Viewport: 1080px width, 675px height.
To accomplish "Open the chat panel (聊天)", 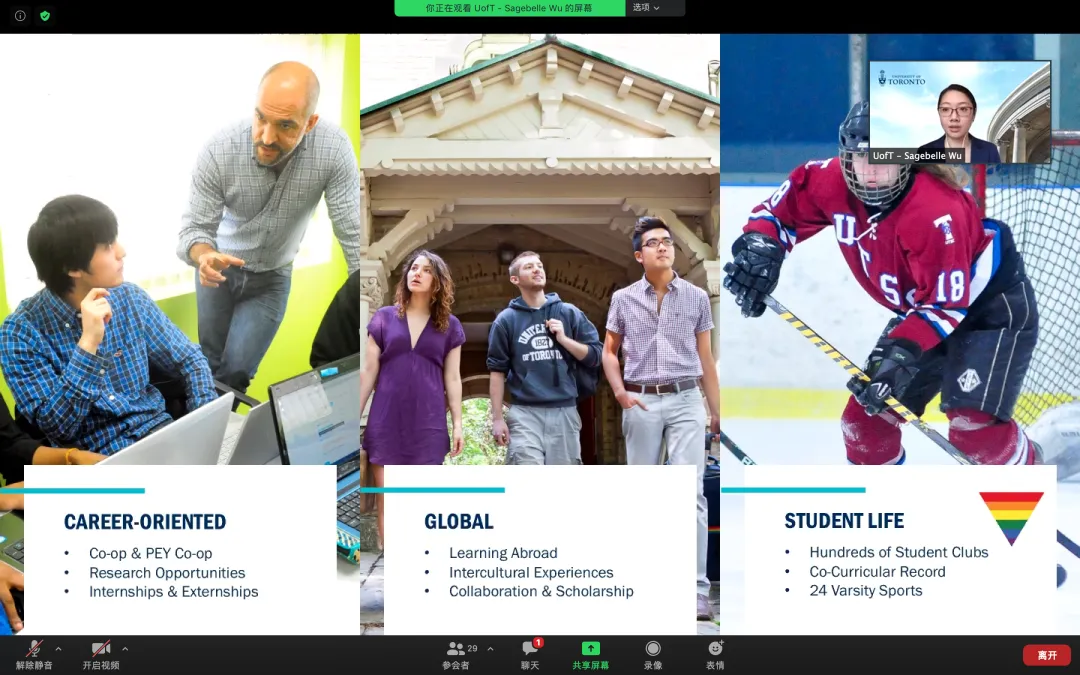I will (x=530, y=654).
